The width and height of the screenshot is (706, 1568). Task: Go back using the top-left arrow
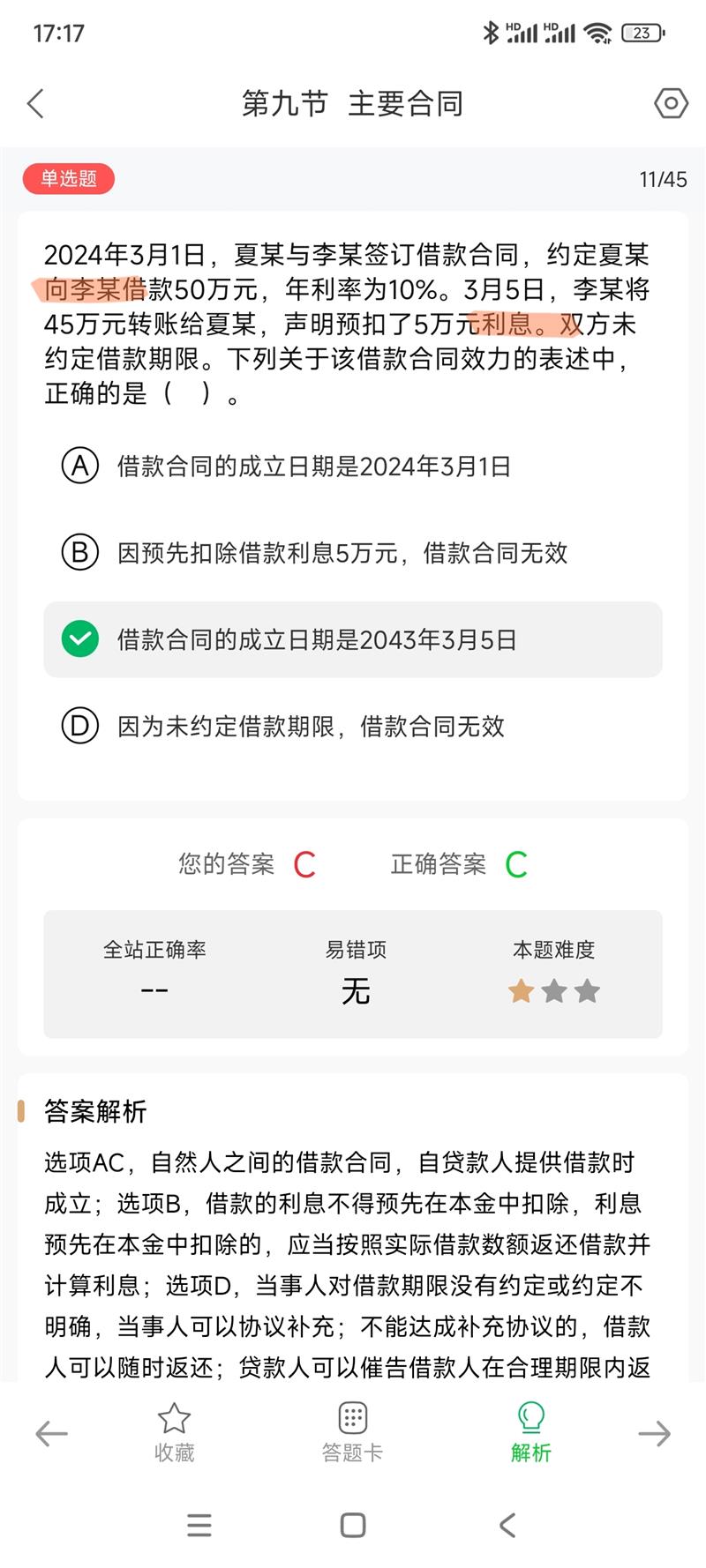(x=35, y=104)
